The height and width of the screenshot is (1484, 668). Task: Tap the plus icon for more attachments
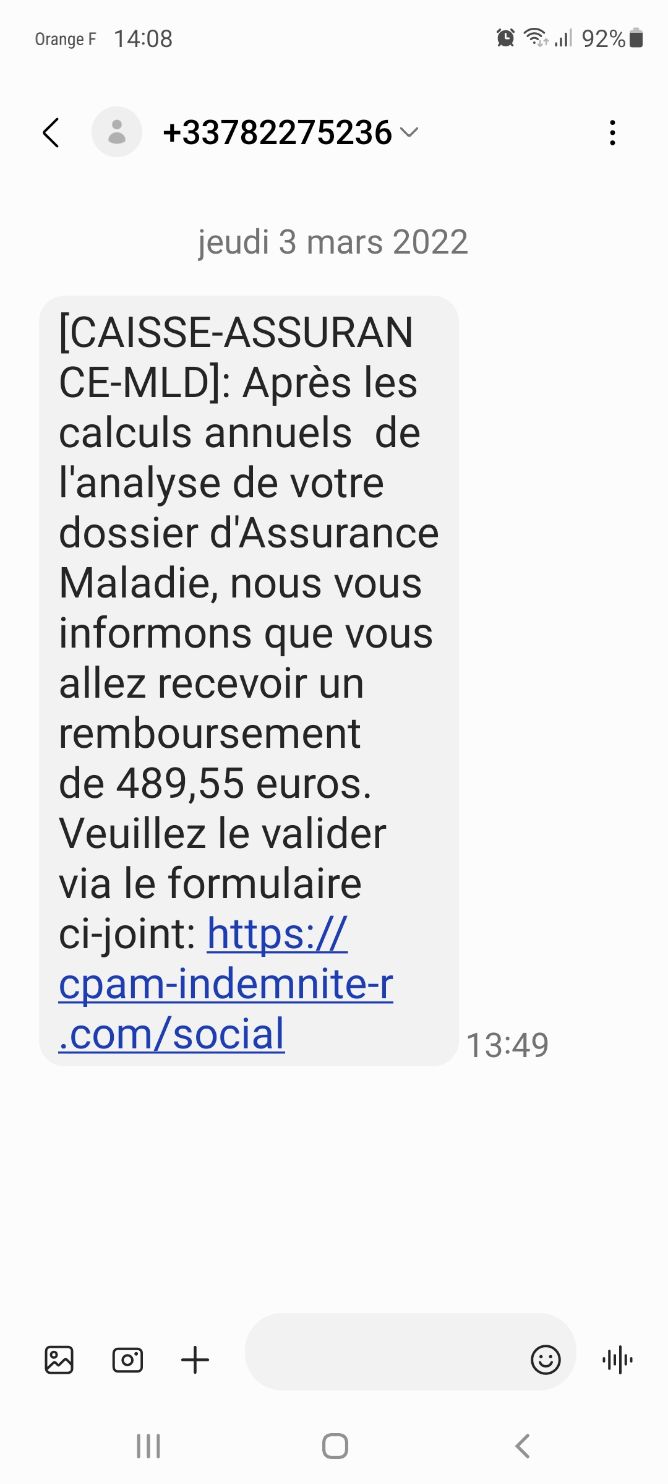click(x=195, y=1360)
